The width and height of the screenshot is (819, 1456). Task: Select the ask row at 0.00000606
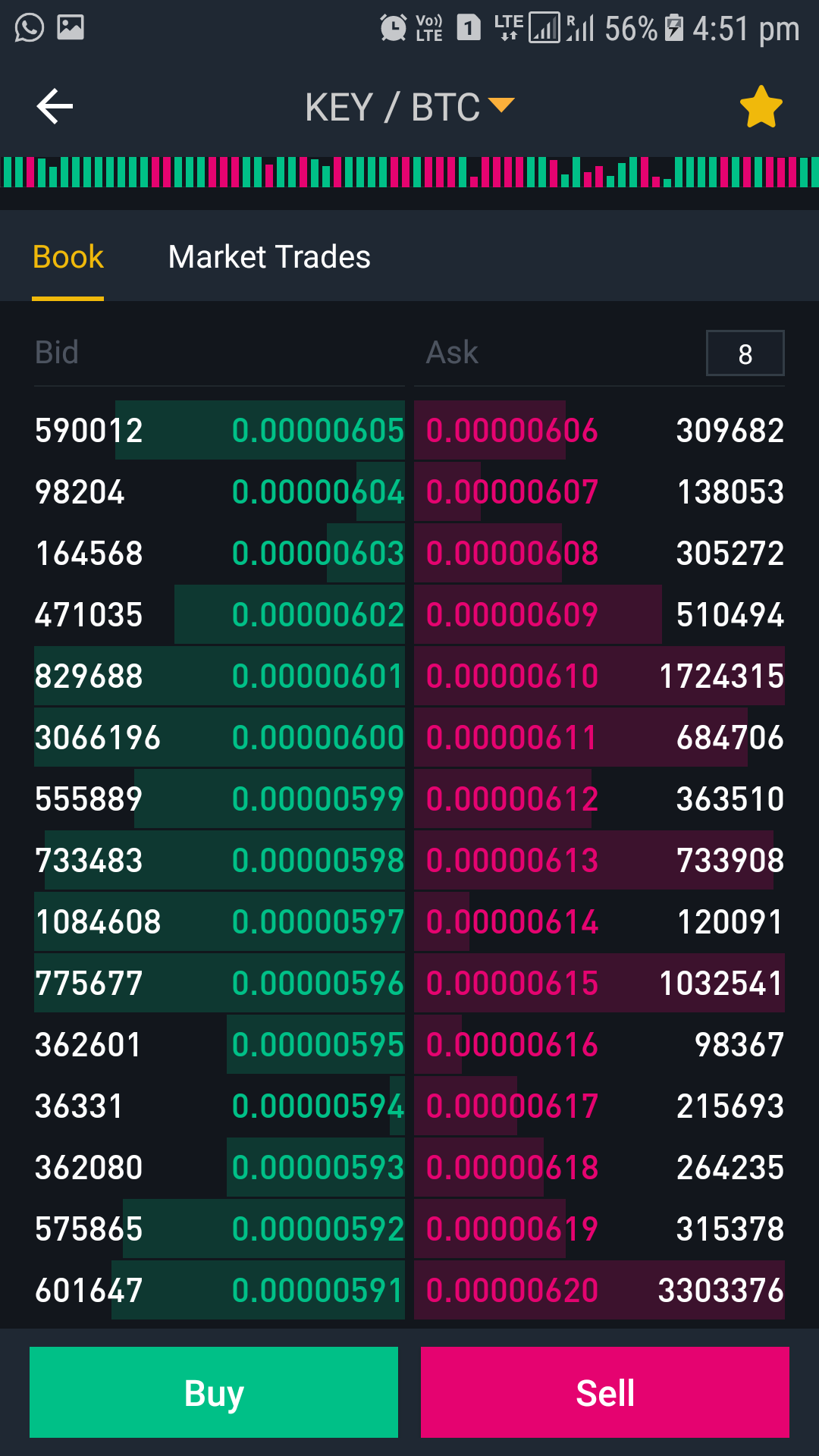(599, 430)
